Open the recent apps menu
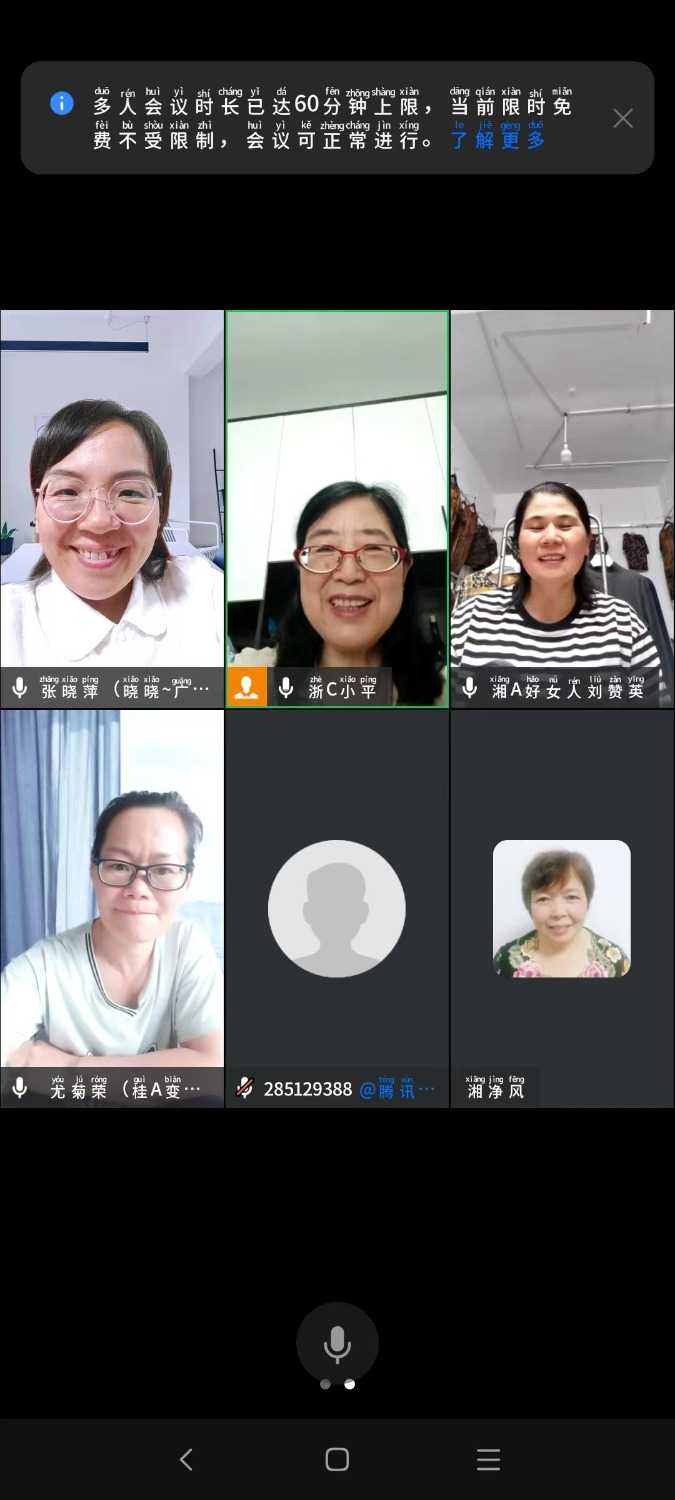This screenshot has width=675, height=1500. [488, 1460]
